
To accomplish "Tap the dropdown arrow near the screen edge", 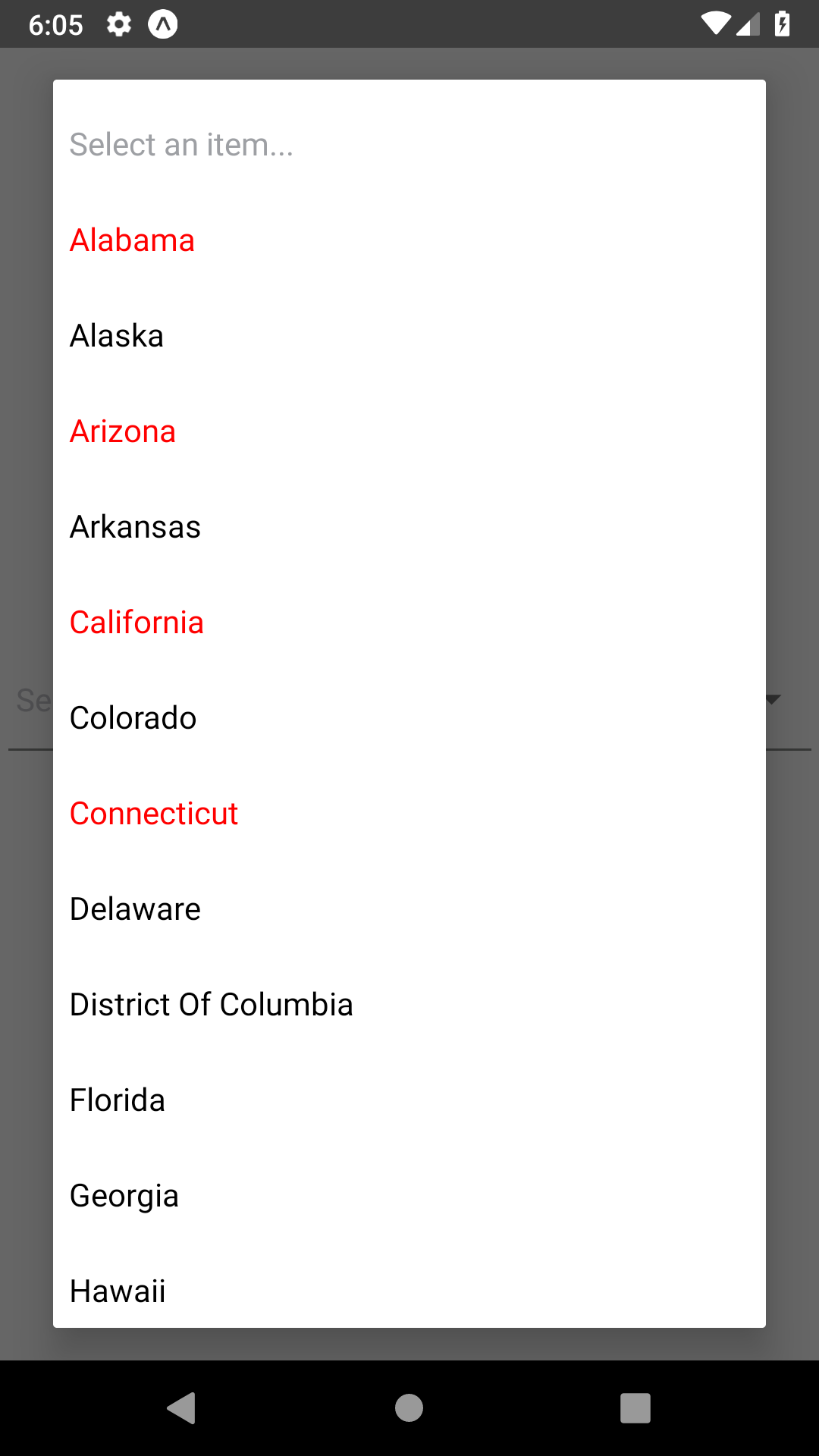I will (773, 700).
